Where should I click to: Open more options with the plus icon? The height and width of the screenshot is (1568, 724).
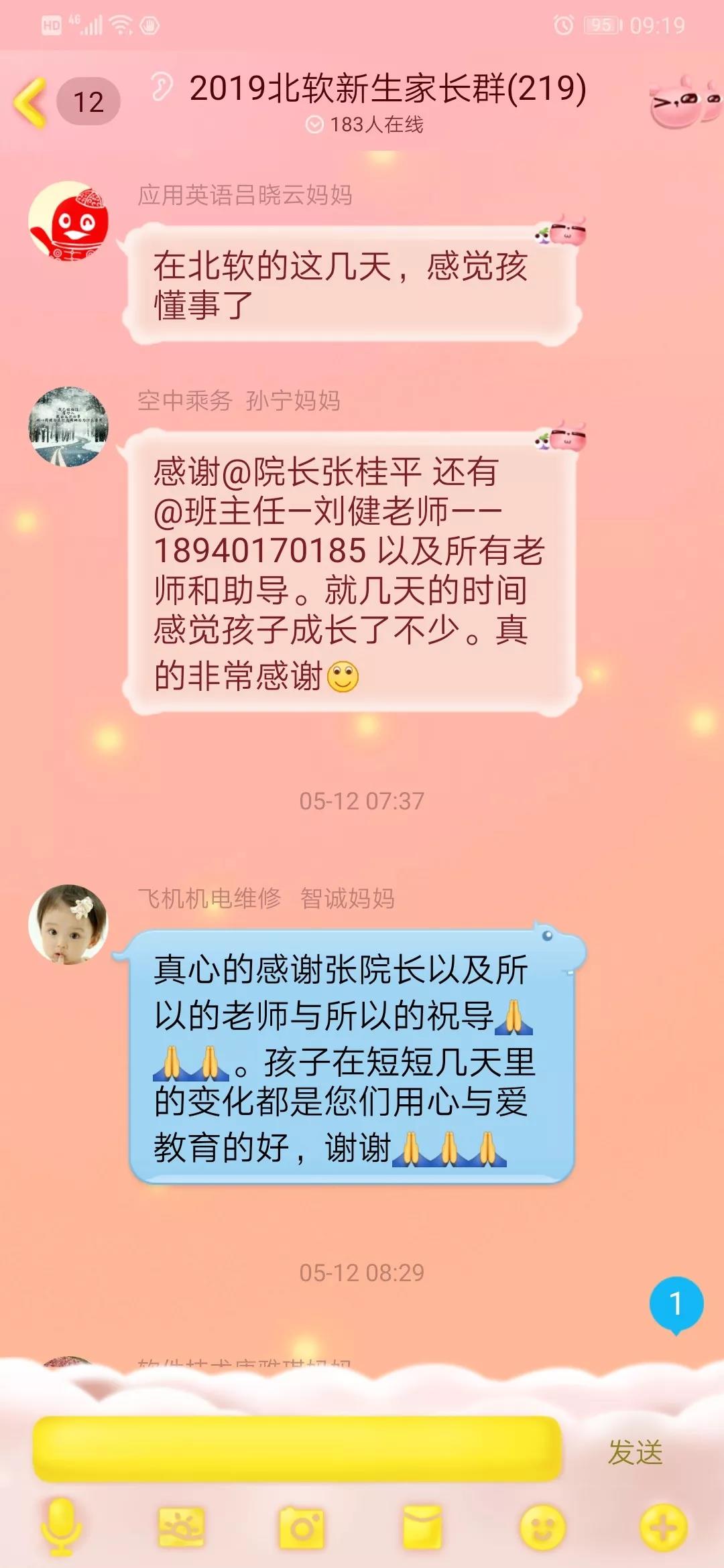click(664, 1528)
